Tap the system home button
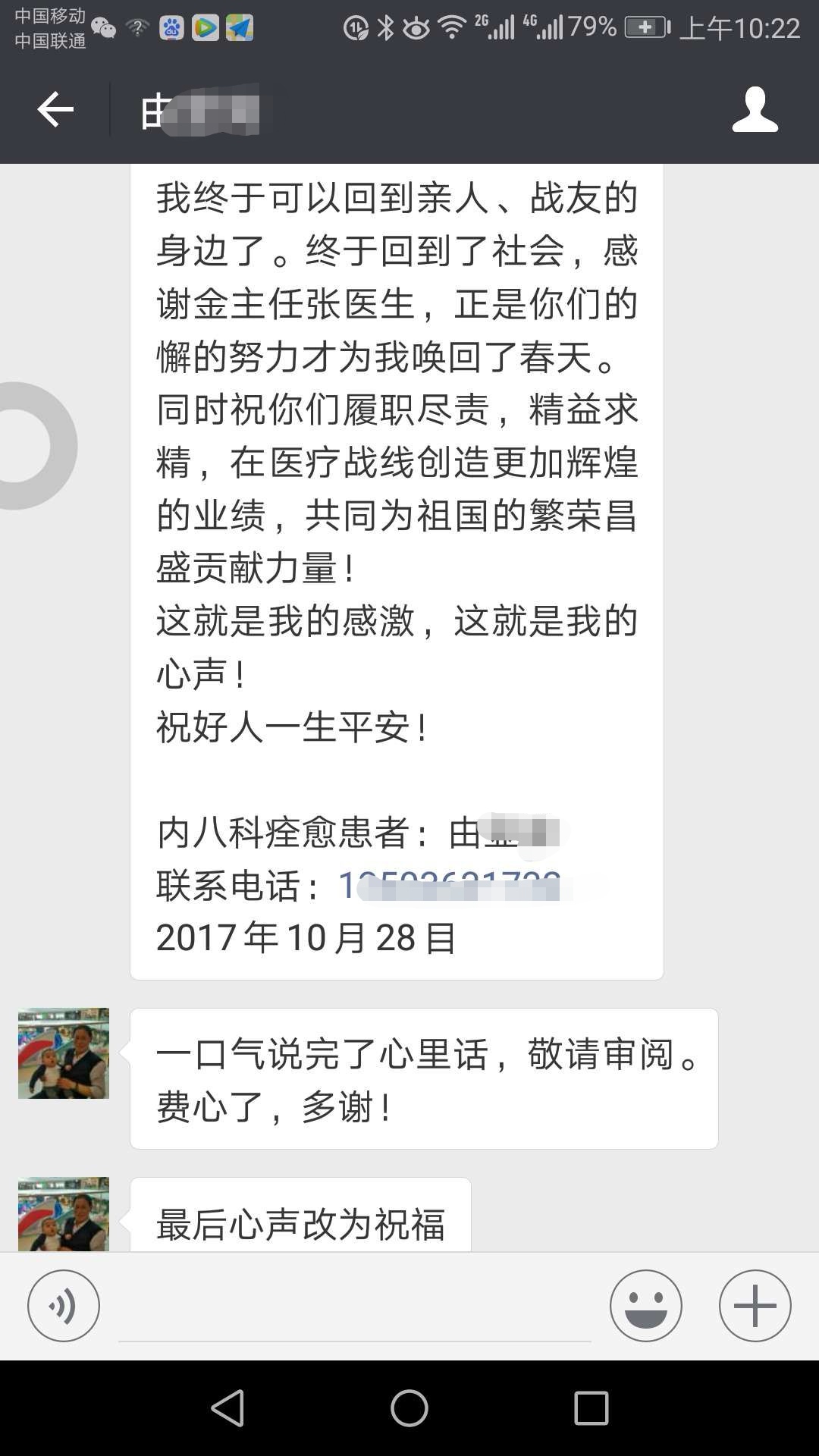This screenshot has width=819, height=1456. [x=409, y=1408]
